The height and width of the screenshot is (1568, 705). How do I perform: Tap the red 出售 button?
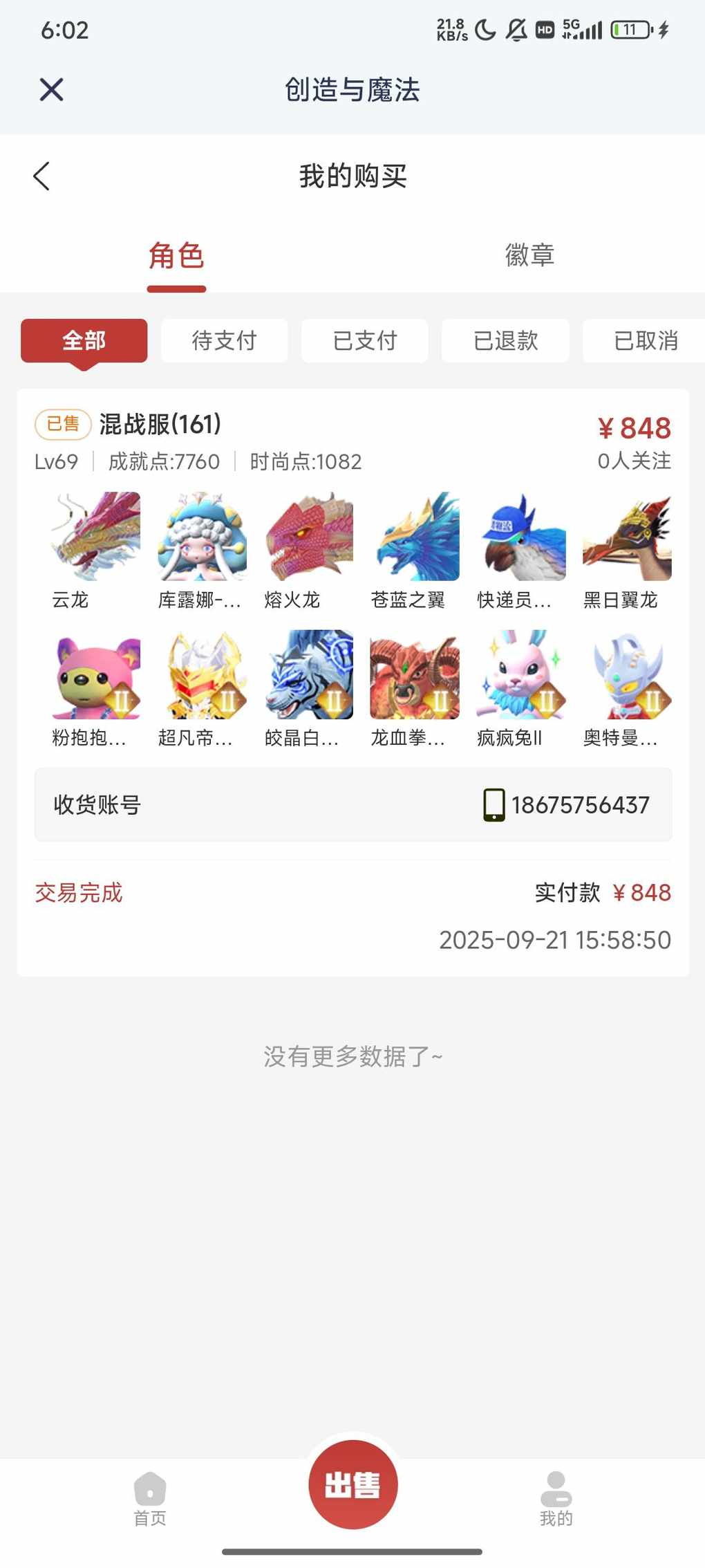[352, 1485]
